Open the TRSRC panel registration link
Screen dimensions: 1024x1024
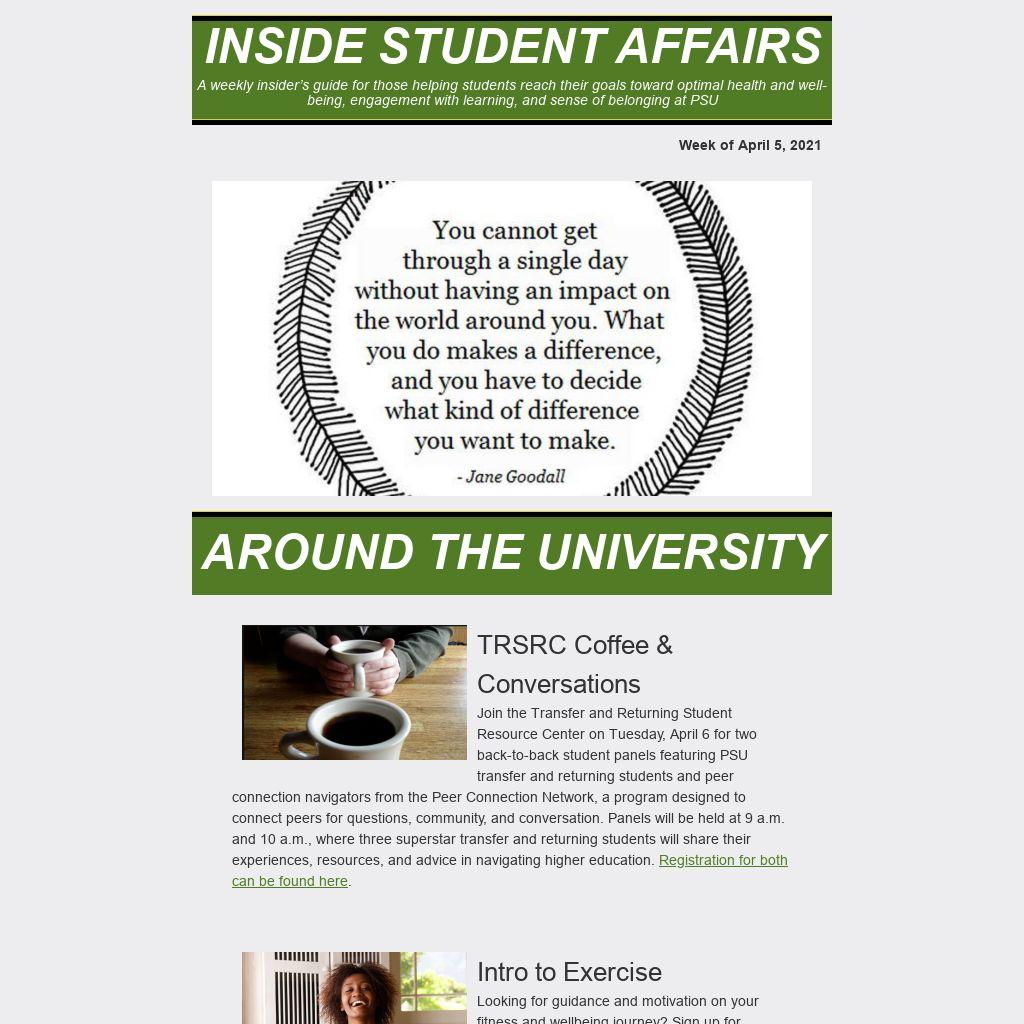pyautogui.click(x=722, y=860)
